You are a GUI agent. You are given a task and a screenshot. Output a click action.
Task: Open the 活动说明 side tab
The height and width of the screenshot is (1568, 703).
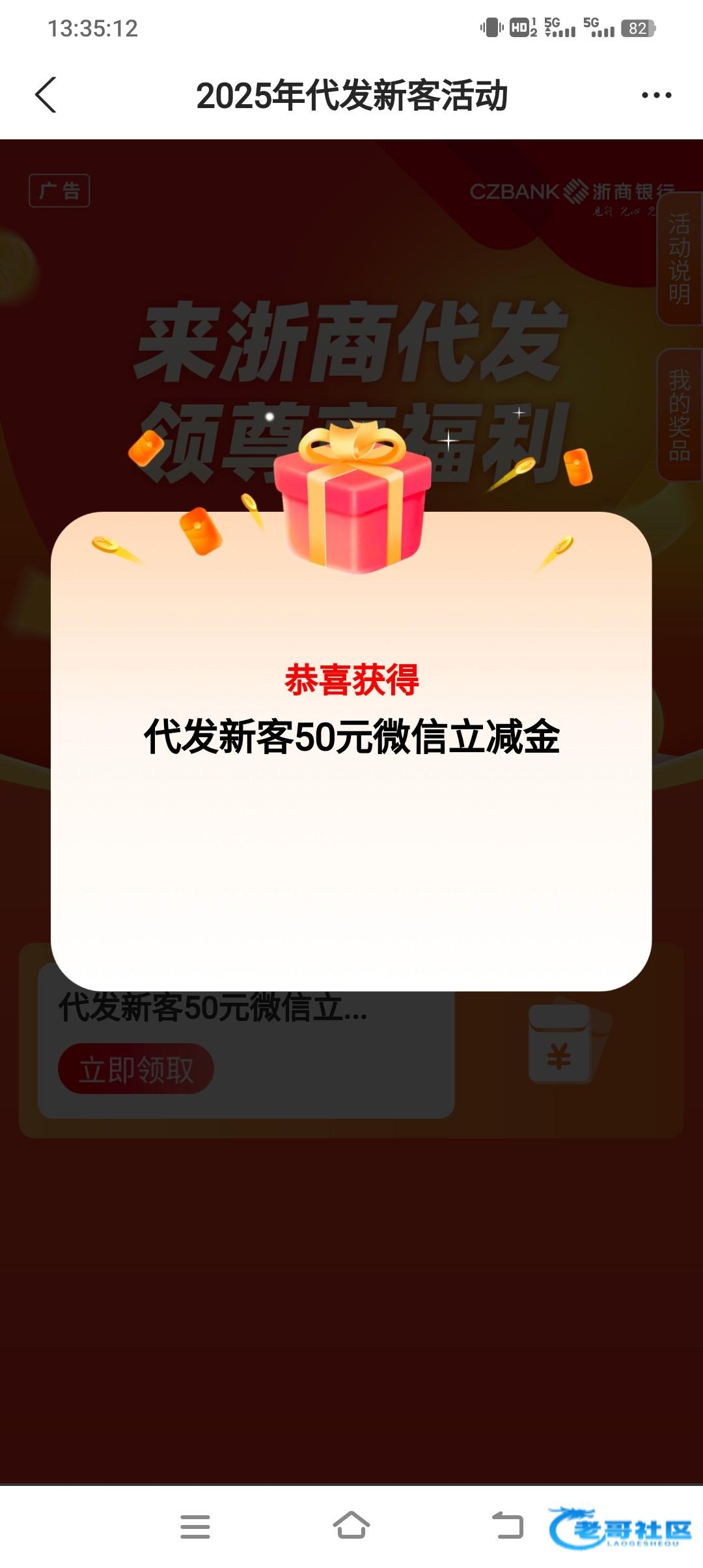679,259
